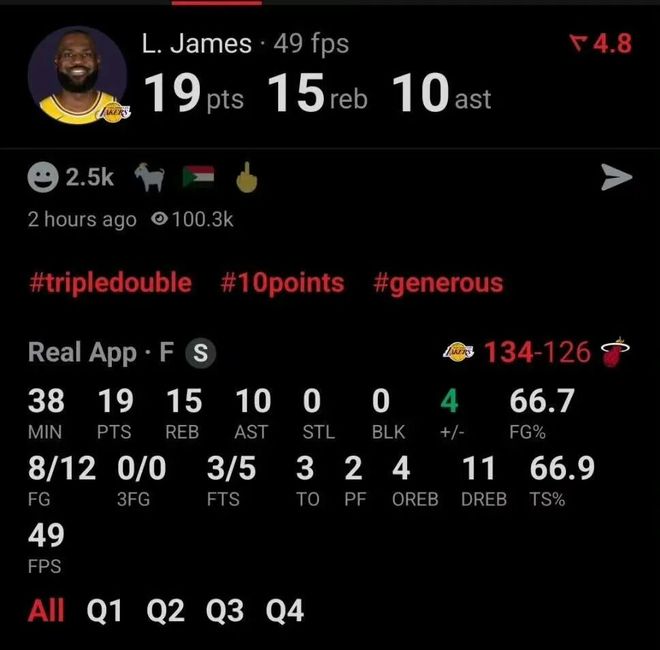Switch to Q2 stats
660x650 pixels.
(166, 610)
